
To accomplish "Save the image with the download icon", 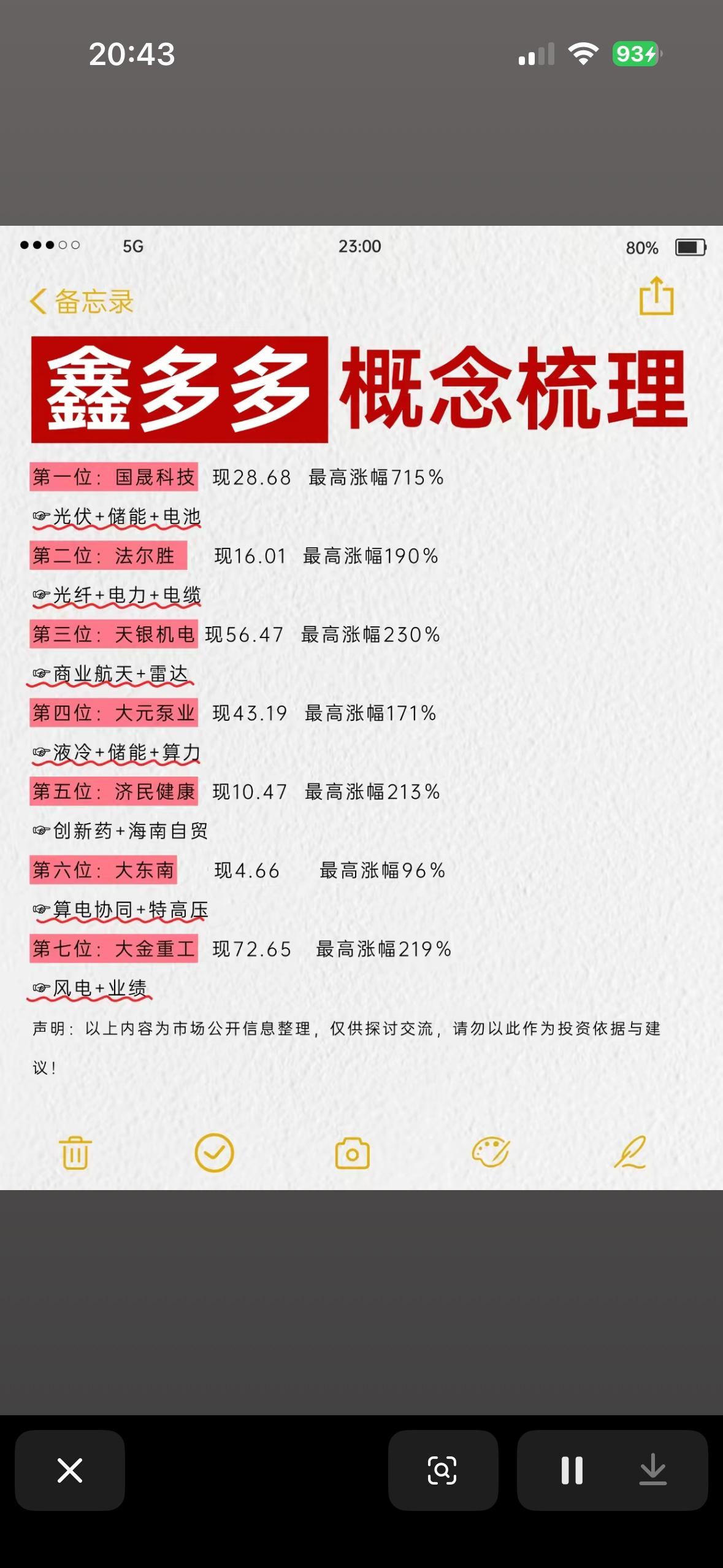I will pos(652,1470).
